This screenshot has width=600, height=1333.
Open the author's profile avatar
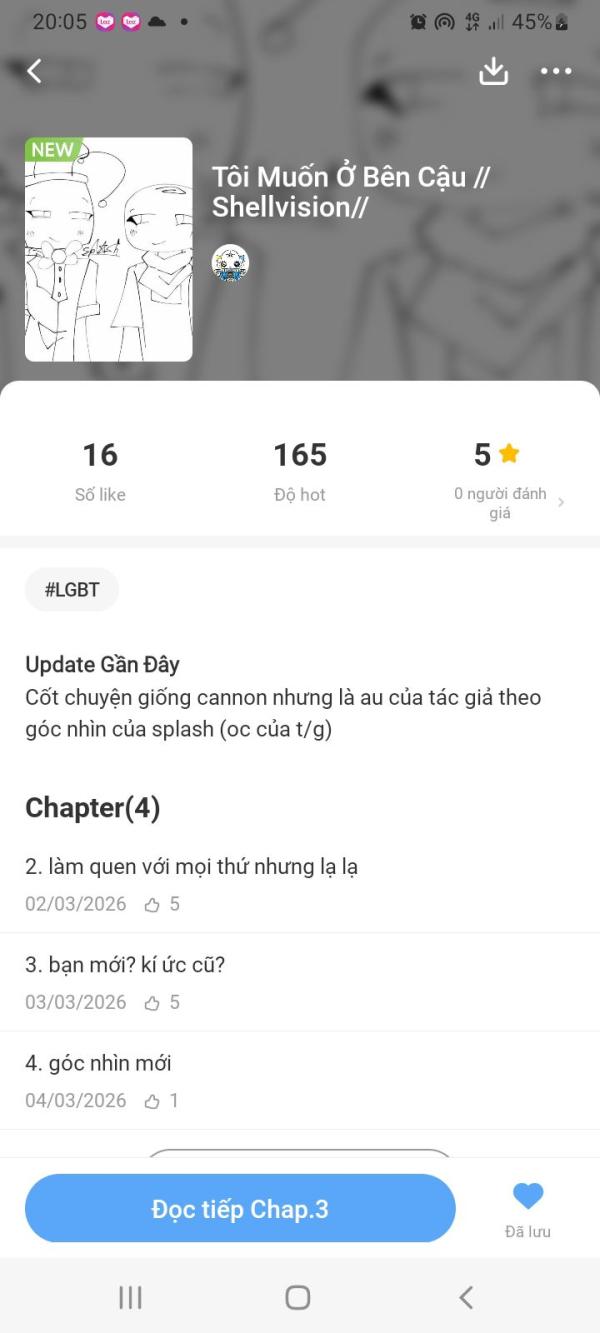click(230, 263)
